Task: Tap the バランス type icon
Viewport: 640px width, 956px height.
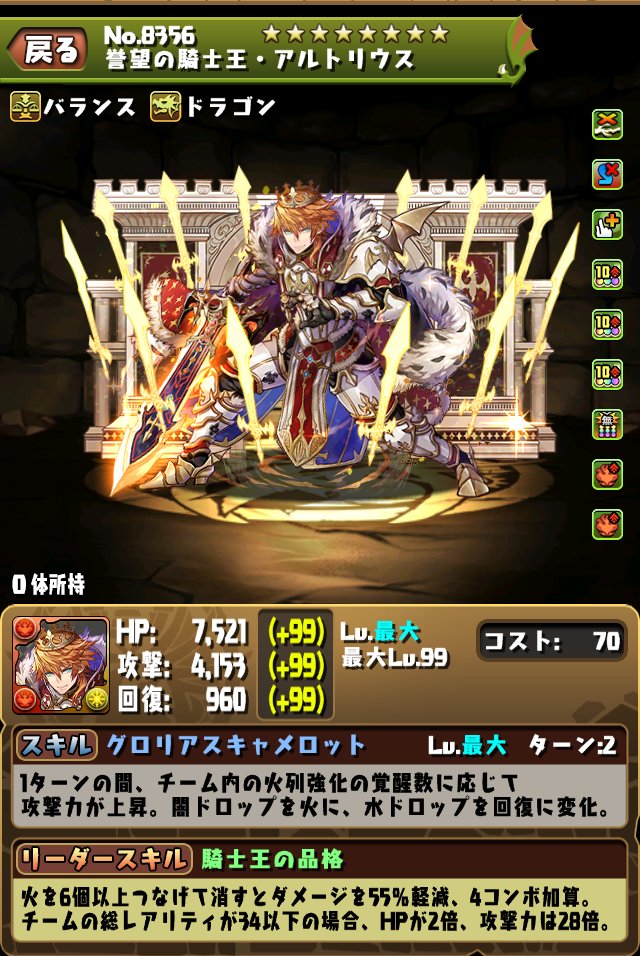Action: tap(26, 107)
